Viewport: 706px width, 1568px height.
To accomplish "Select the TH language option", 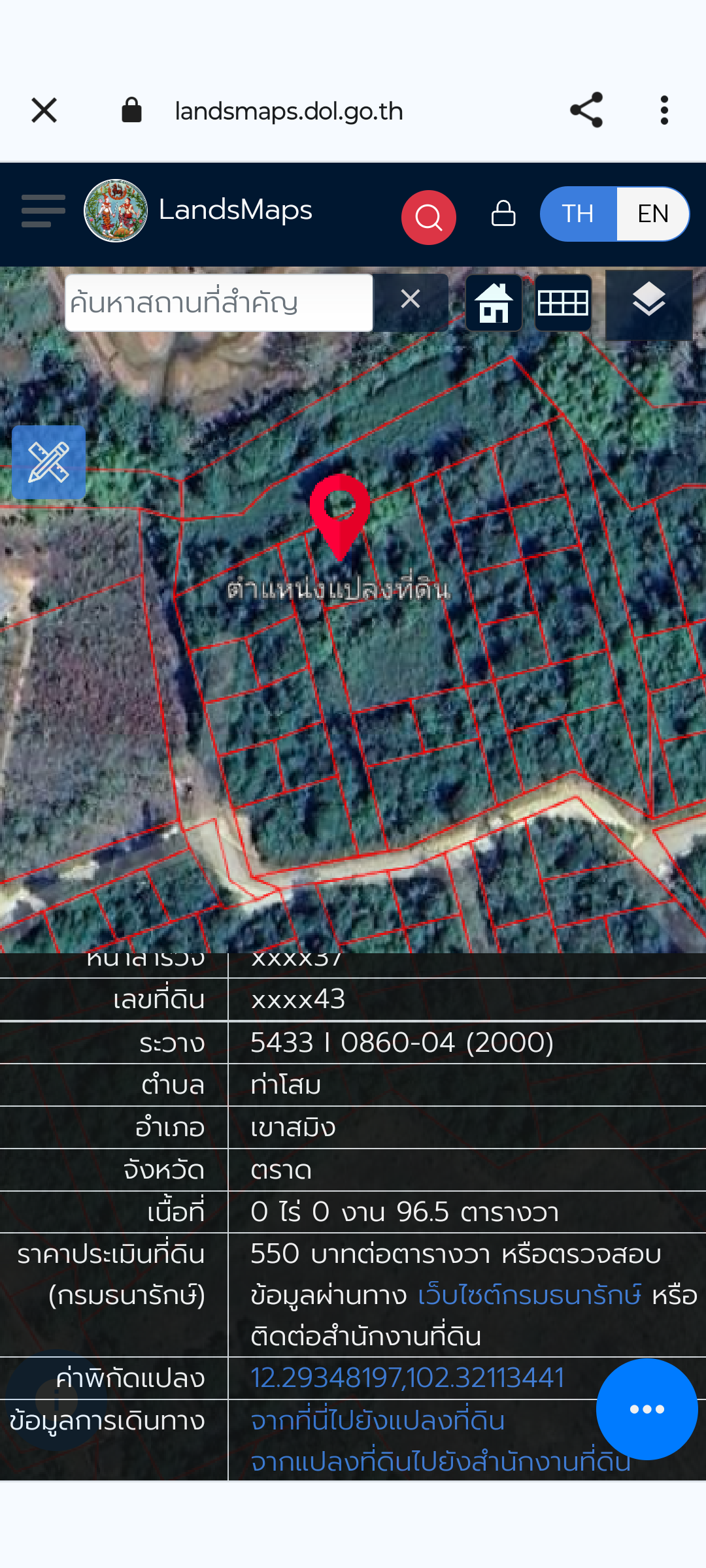I will [579, 214].
